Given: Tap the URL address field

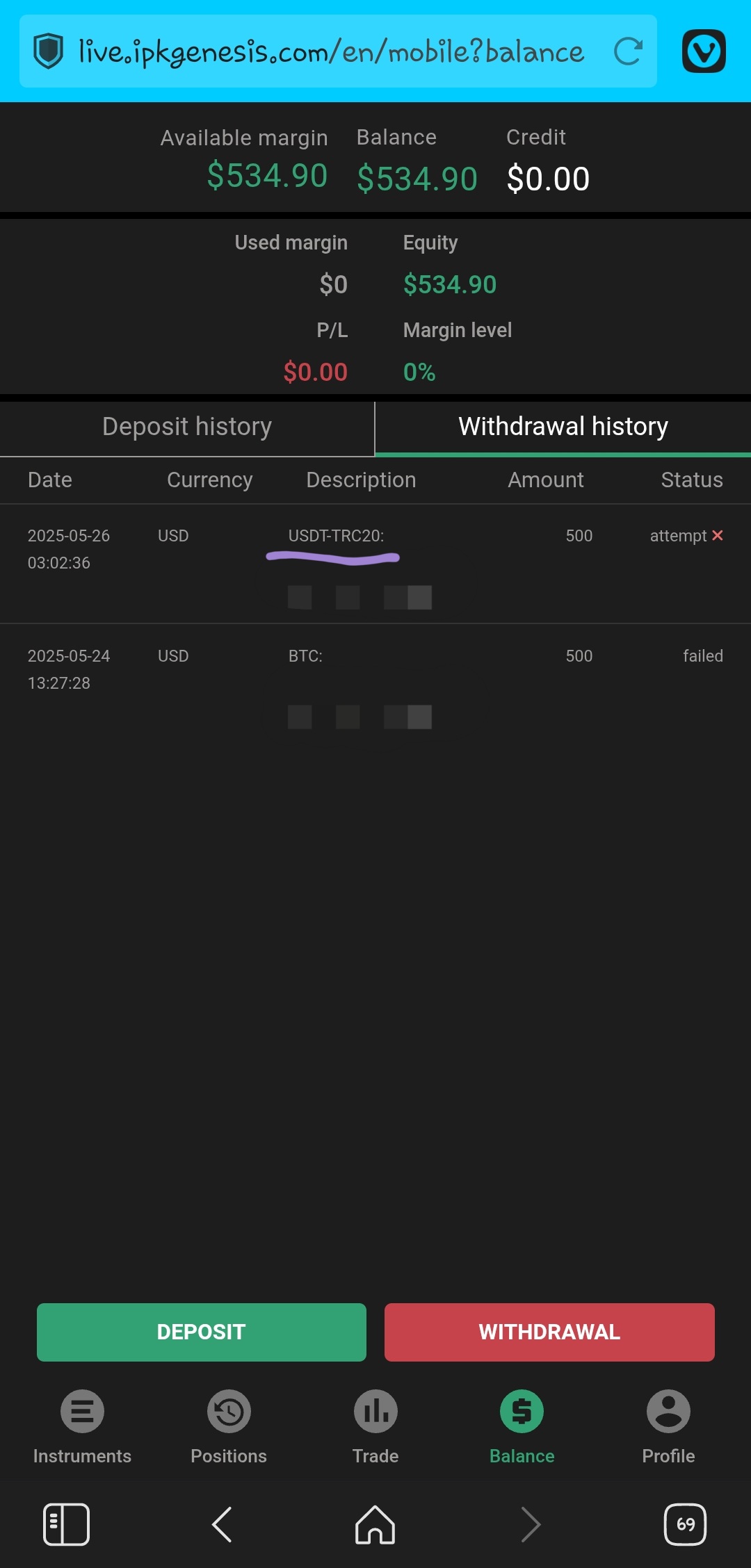Looking at the screenshot, I should pyautogui.click(x=330, y=51).
